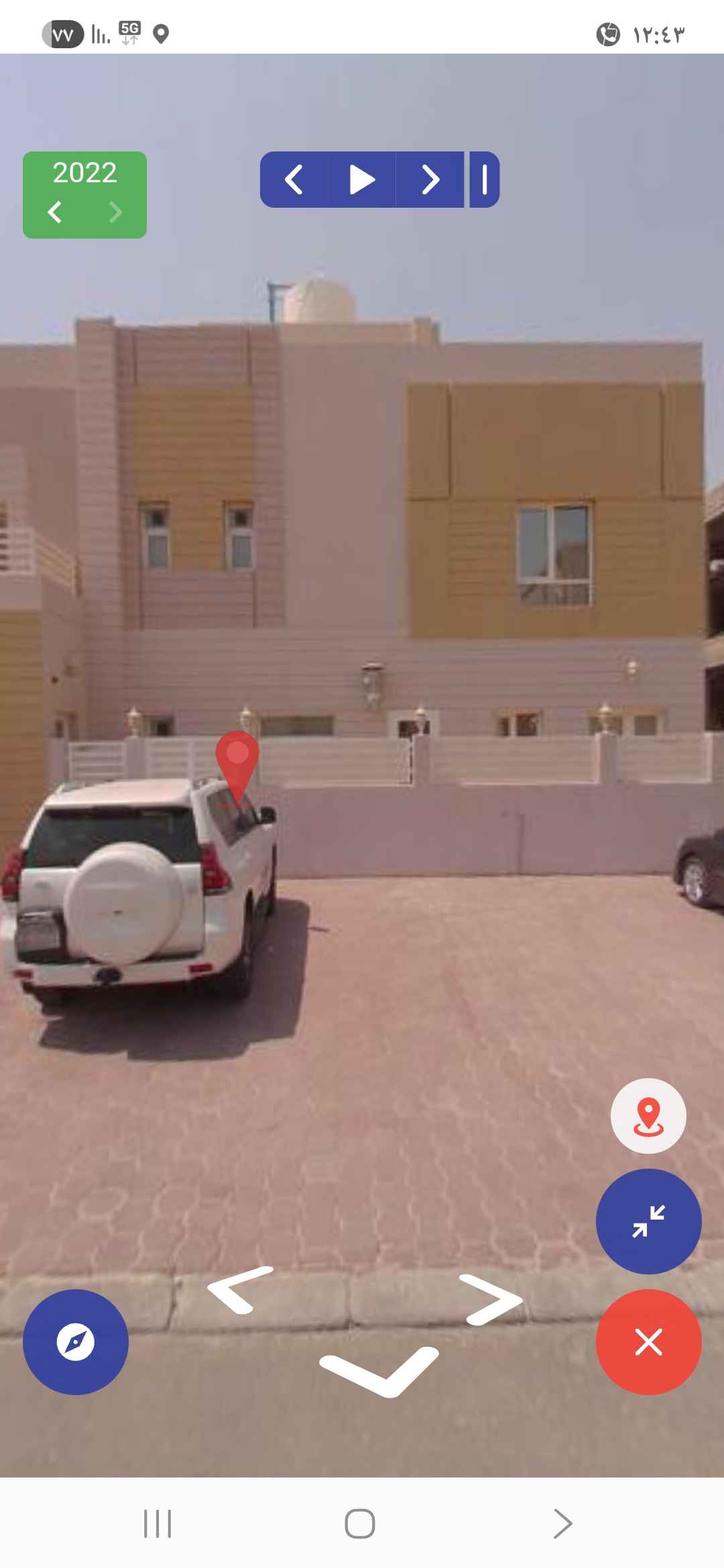This screenshot has width=724, height=1568.
Task: Go to next year with right chevron
Action: (x=115, y=213)
